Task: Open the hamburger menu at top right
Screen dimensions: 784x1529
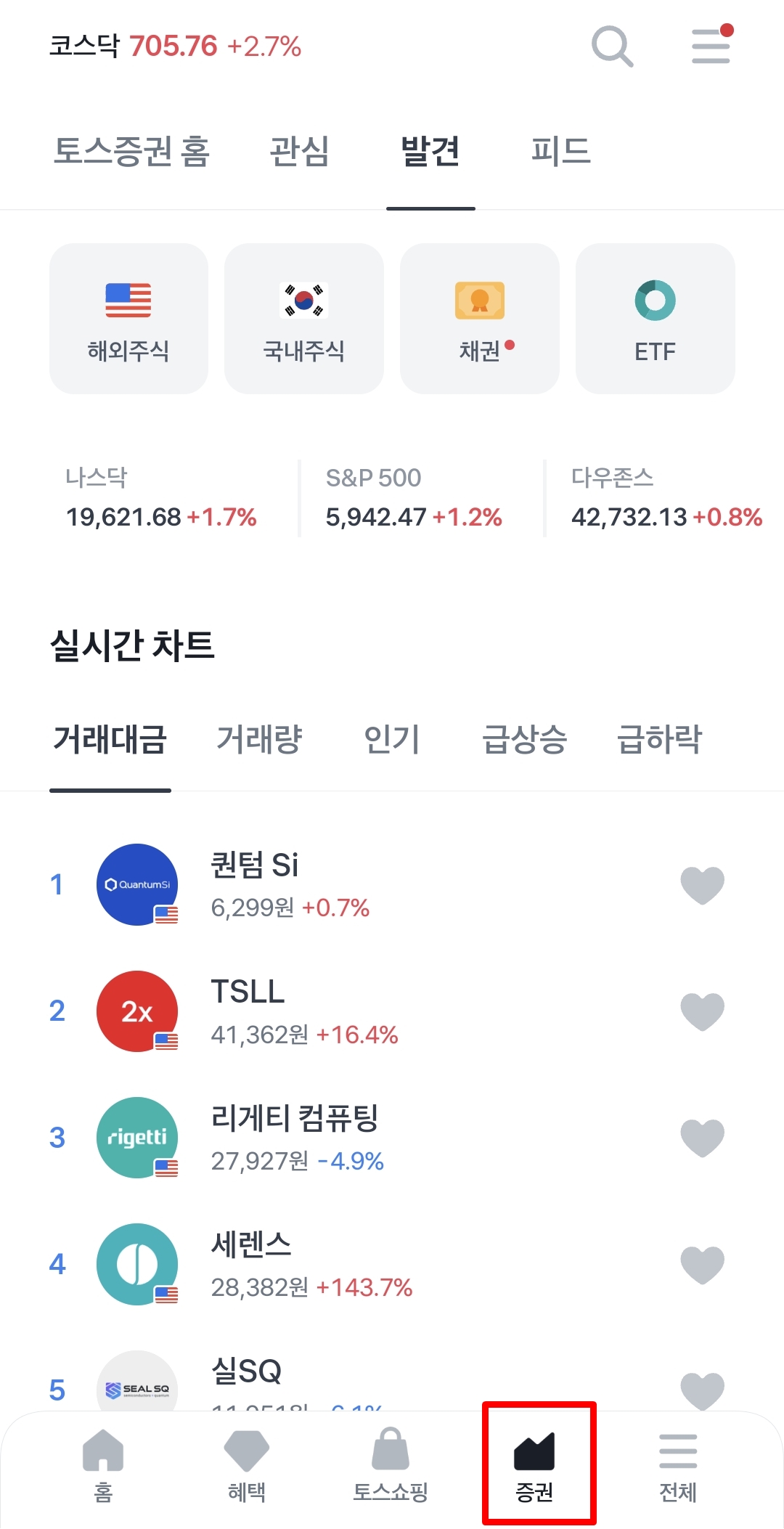Action: 709,45
